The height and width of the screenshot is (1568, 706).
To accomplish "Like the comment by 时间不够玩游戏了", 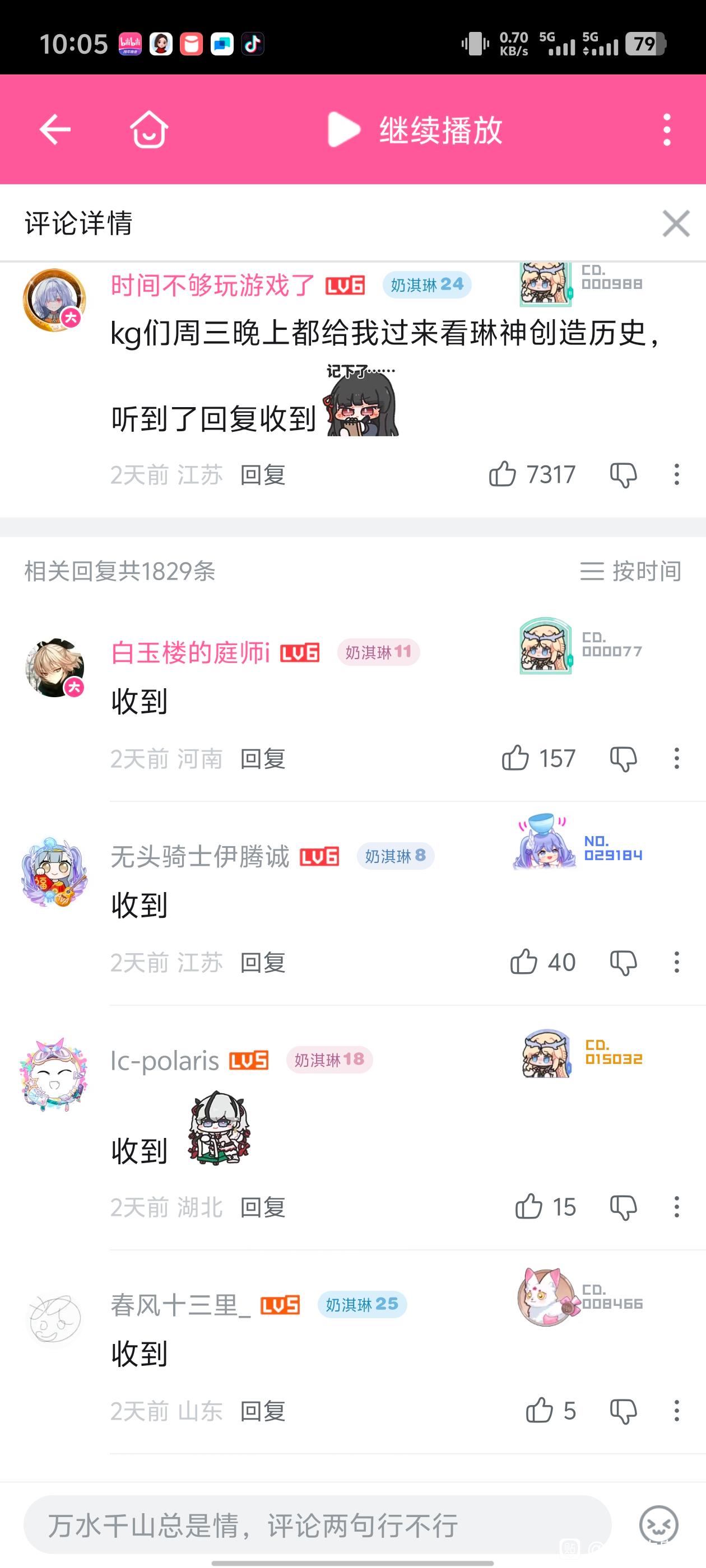I will tap(503, 474).
